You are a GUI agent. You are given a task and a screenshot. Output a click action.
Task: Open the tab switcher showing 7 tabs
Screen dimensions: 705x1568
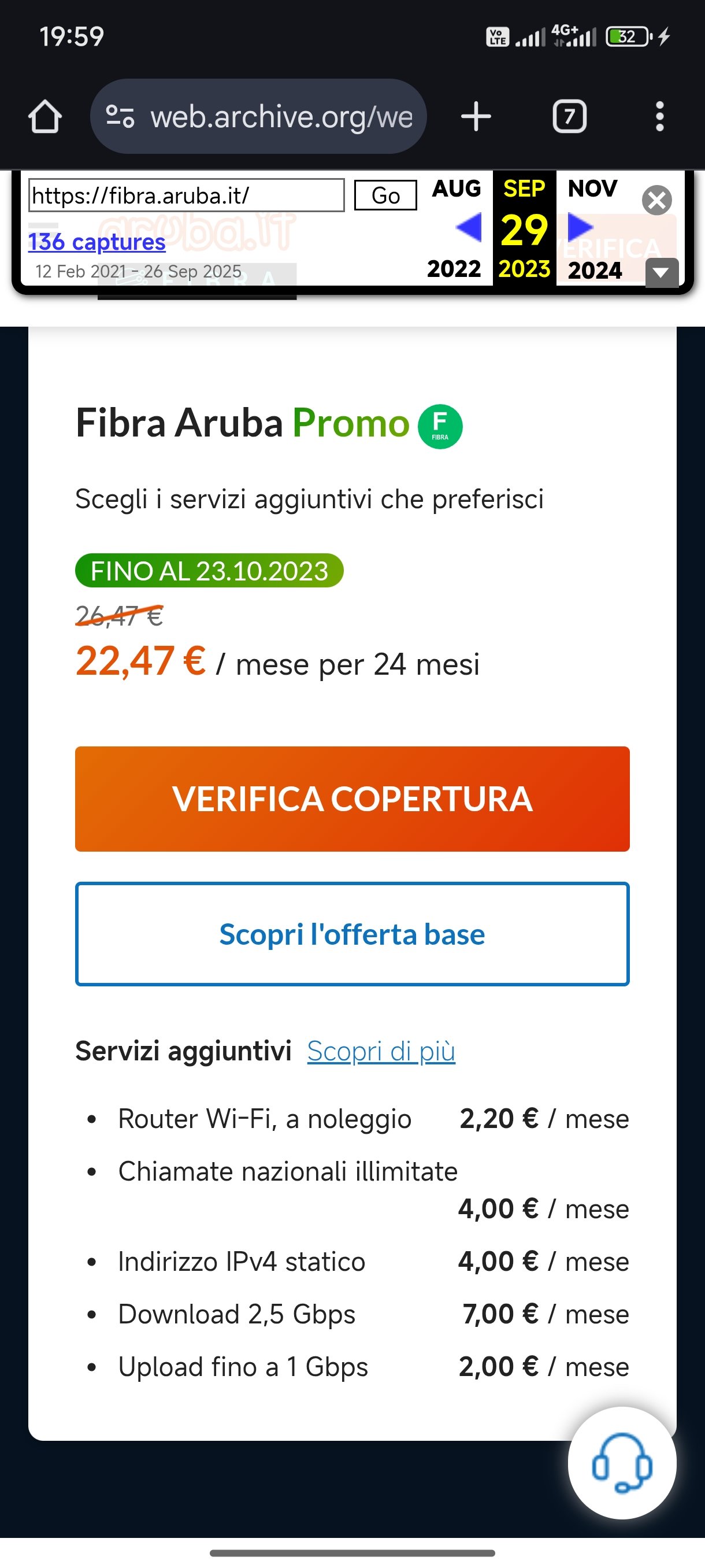(x=569, y=116)
